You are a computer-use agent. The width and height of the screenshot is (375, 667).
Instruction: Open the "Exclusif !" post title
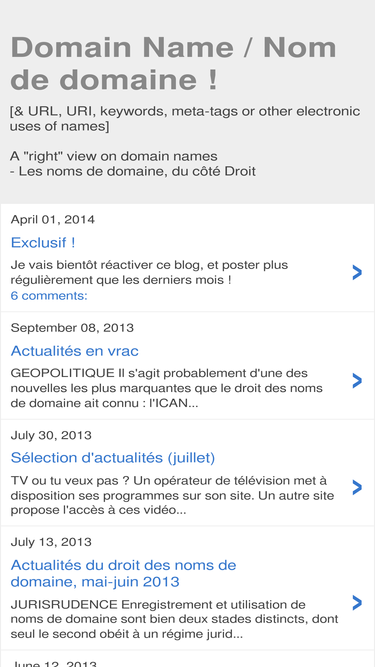(x=43, y=242)
